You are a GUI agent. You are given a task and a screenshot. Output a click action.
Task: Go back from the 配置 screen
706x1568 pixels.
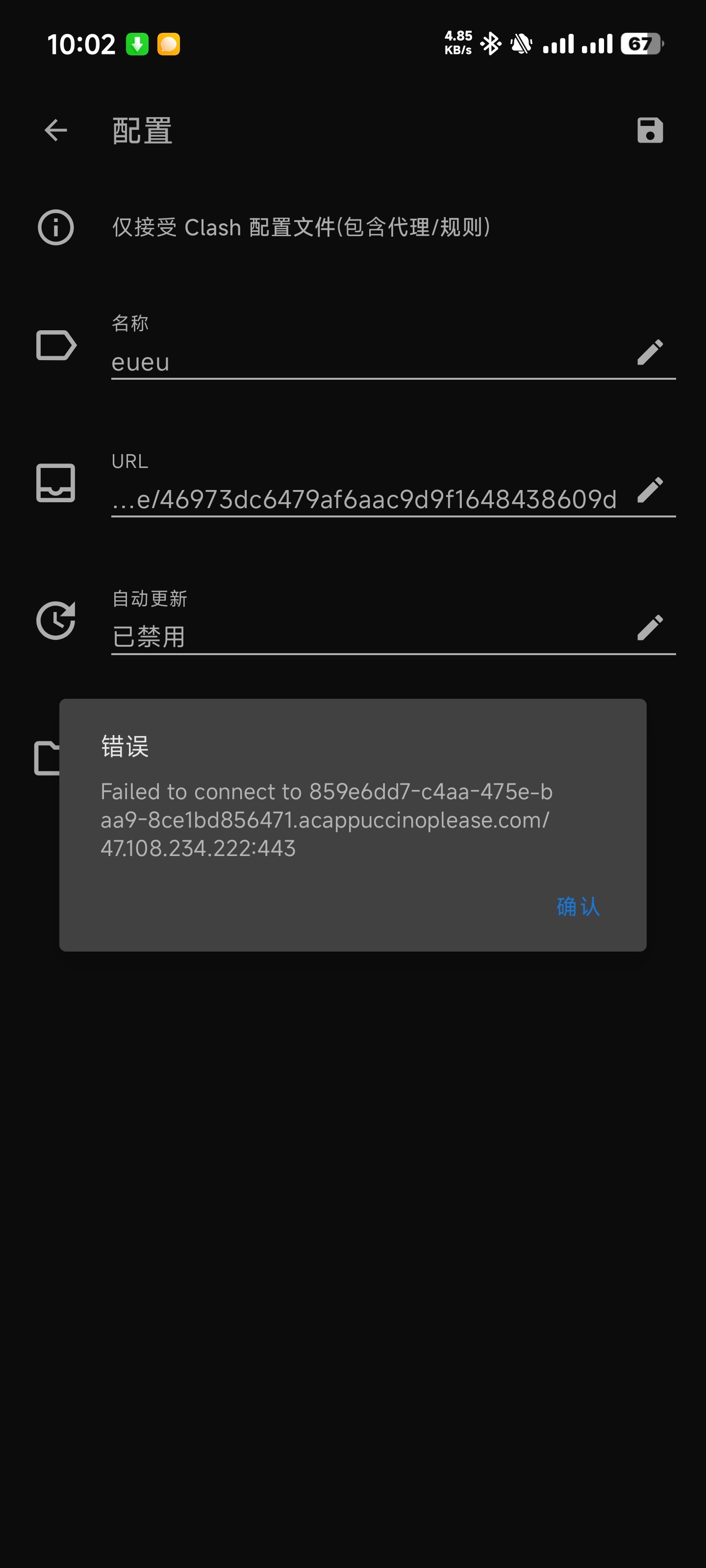pyautogui.click(x=56, y=130)
